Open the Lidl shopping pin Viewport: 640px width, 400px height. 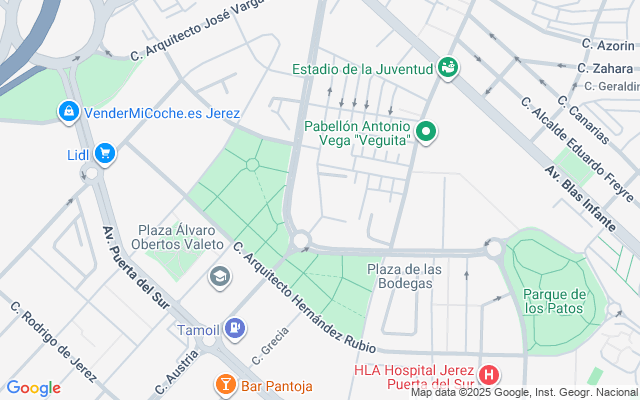pos(105,153)
